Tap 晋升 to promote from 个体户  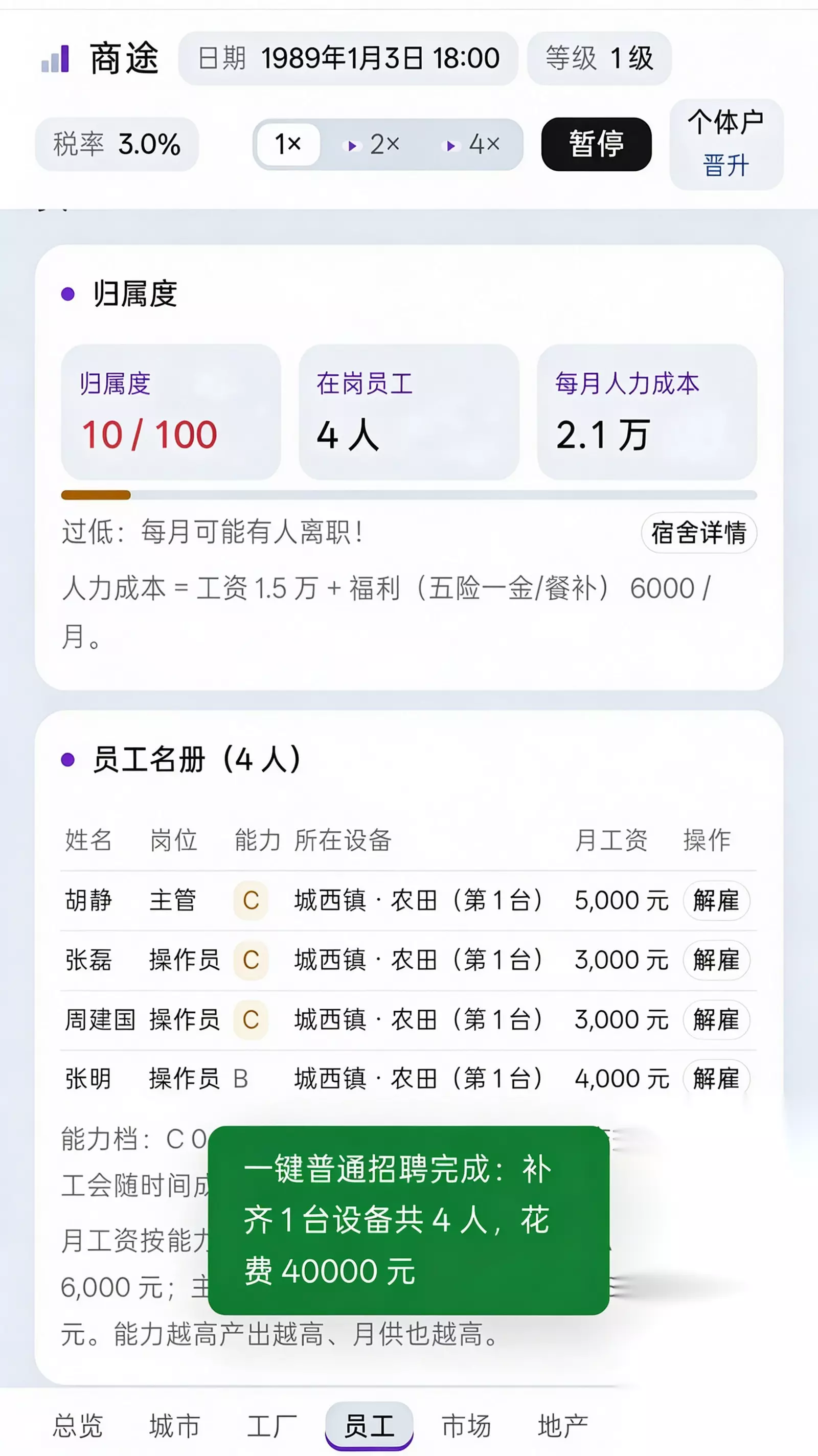(x=726, y=166)
